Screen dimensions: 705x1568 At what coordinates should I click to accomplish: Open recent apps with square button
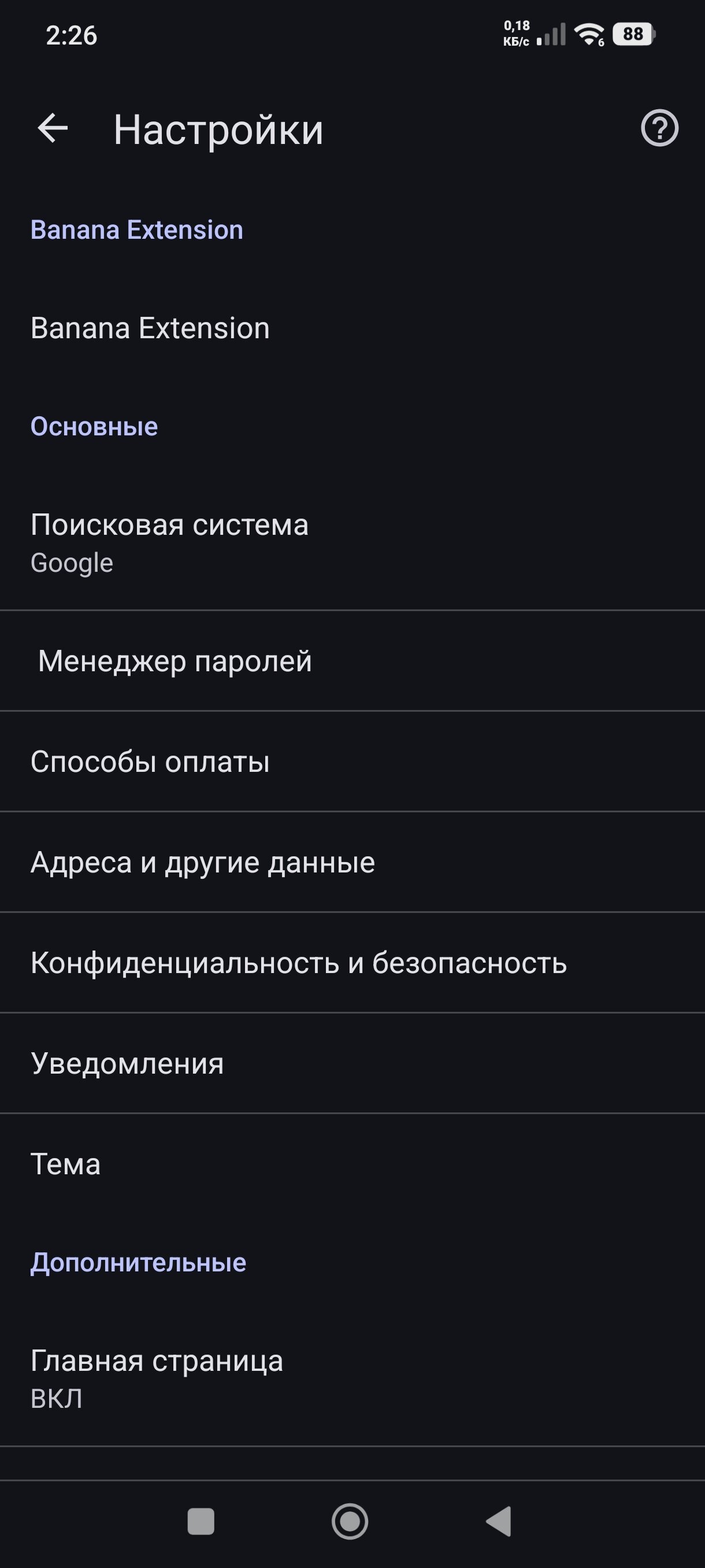(x=201, y=1521)
